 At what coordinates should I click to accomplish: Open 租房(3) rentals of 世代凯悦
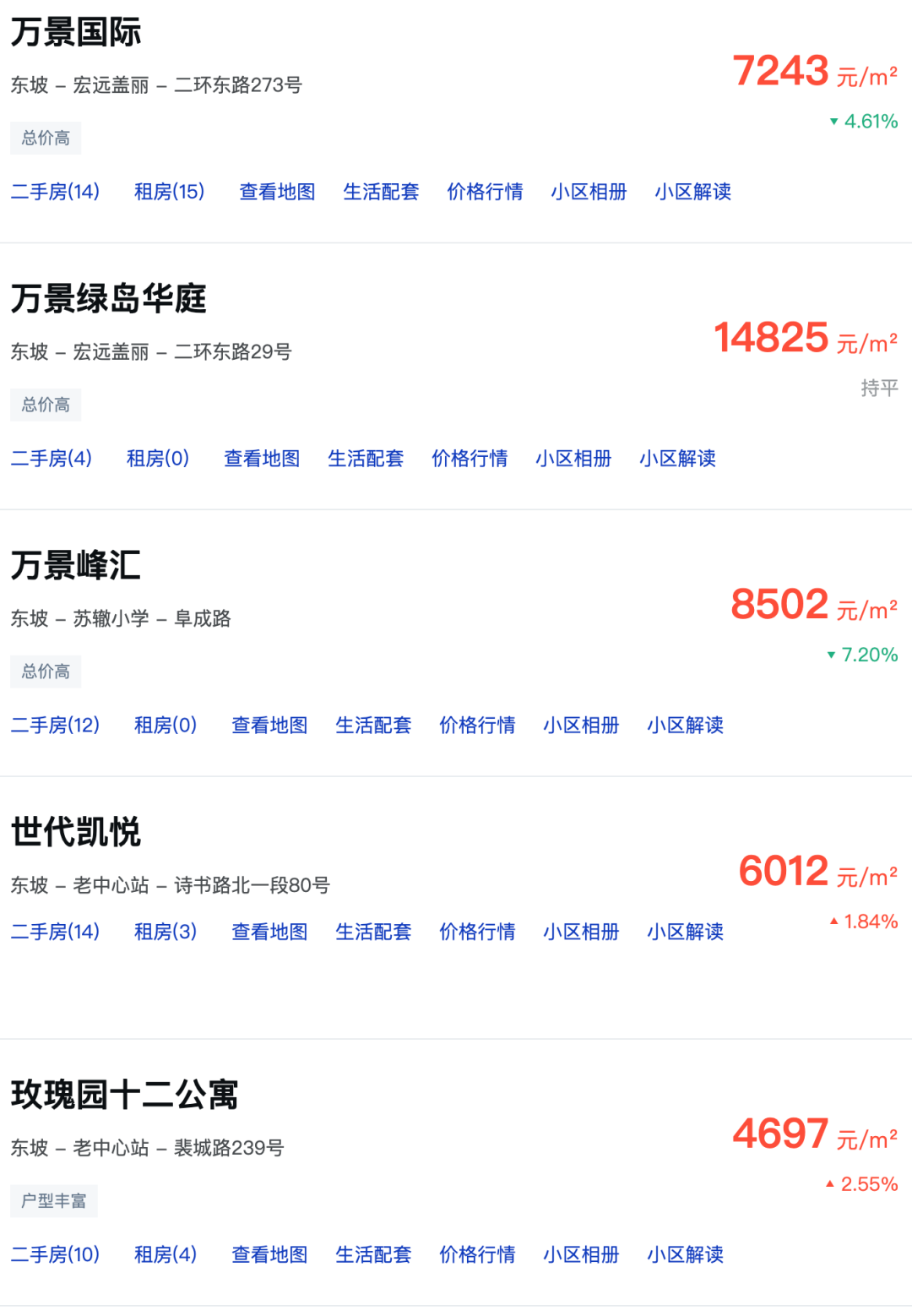[165, 932]
